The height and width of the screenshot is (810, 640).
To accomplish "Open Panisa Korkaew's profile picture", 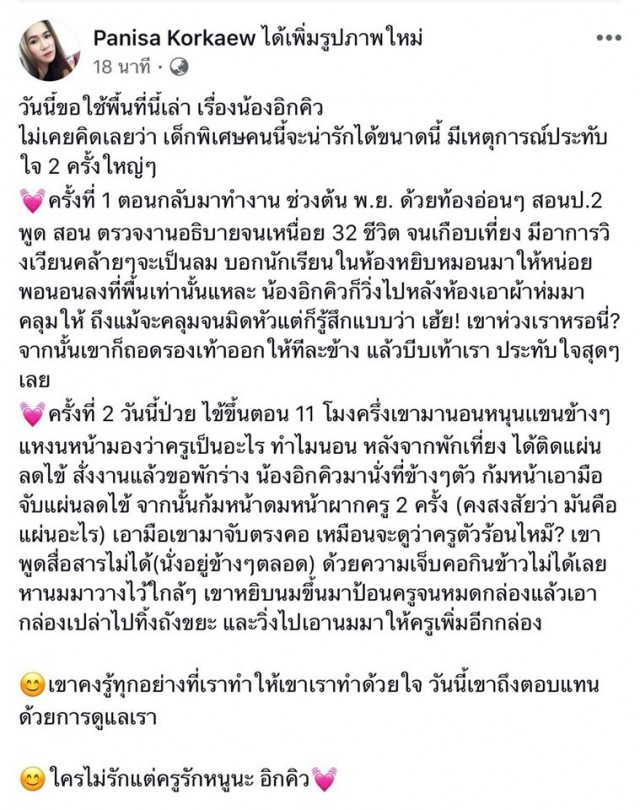I will coord(48,50).
